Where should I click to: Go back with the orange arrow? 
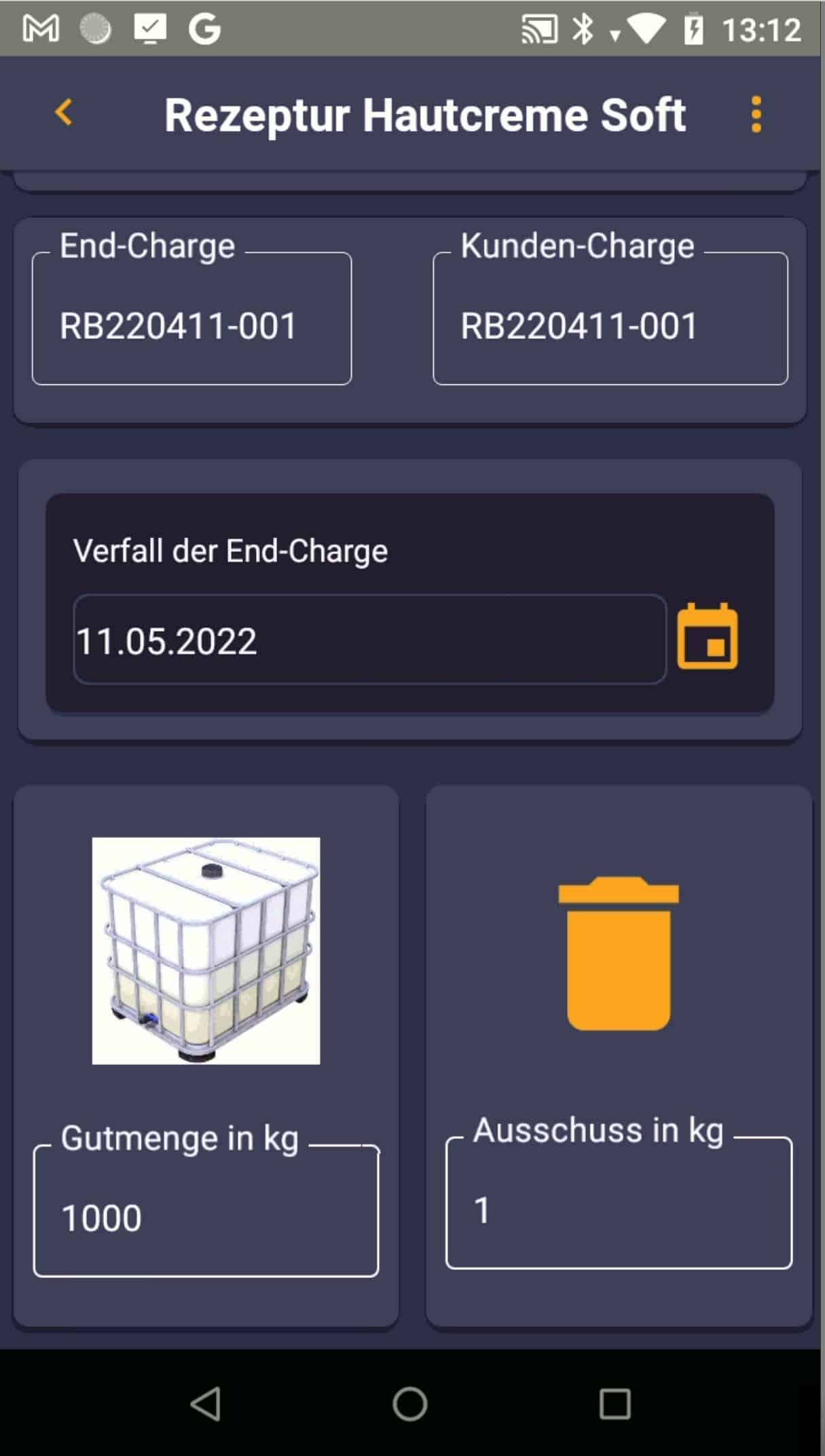tap(64, 112)
